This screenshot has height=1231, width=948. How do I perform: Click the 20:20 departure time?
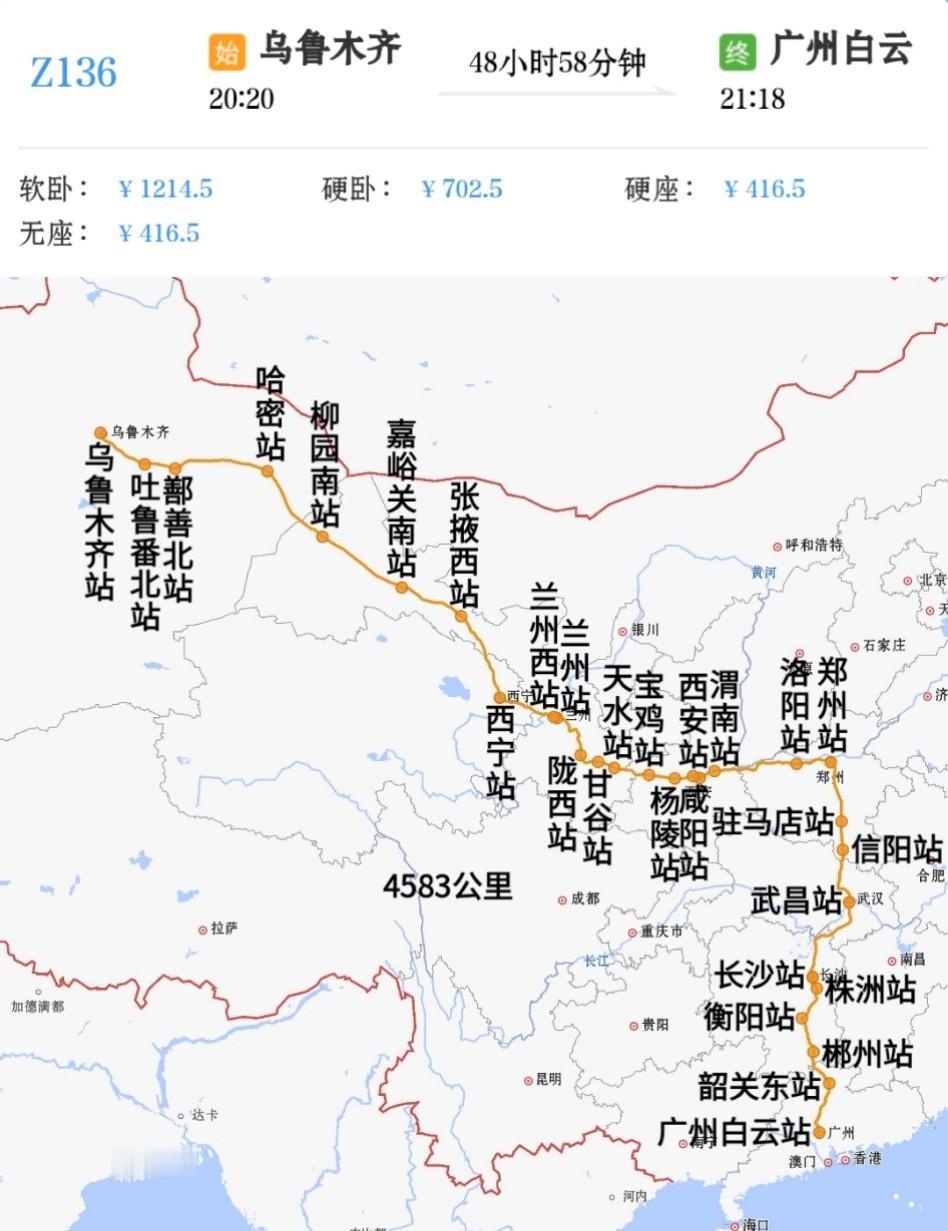(x=244, y=101)
